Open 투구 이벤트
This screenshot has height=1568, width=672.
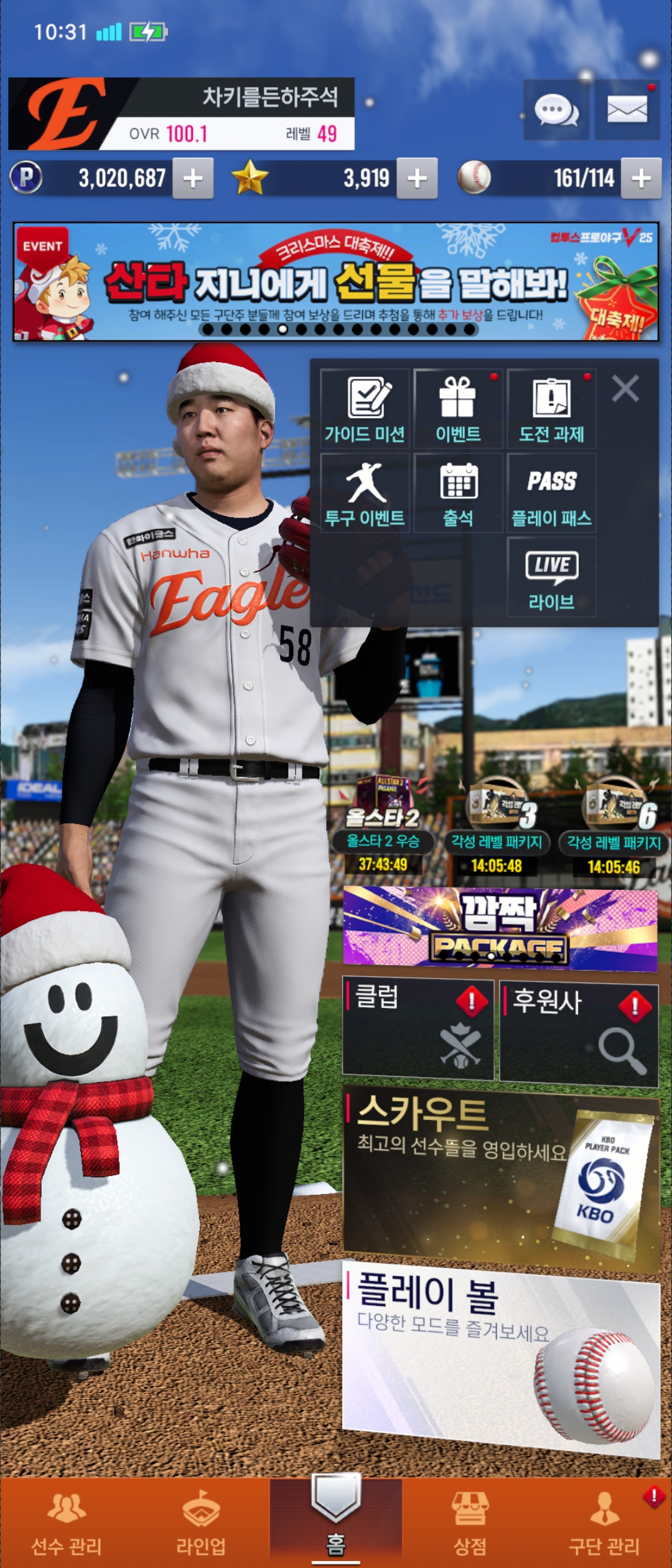[x=365, y=493]
